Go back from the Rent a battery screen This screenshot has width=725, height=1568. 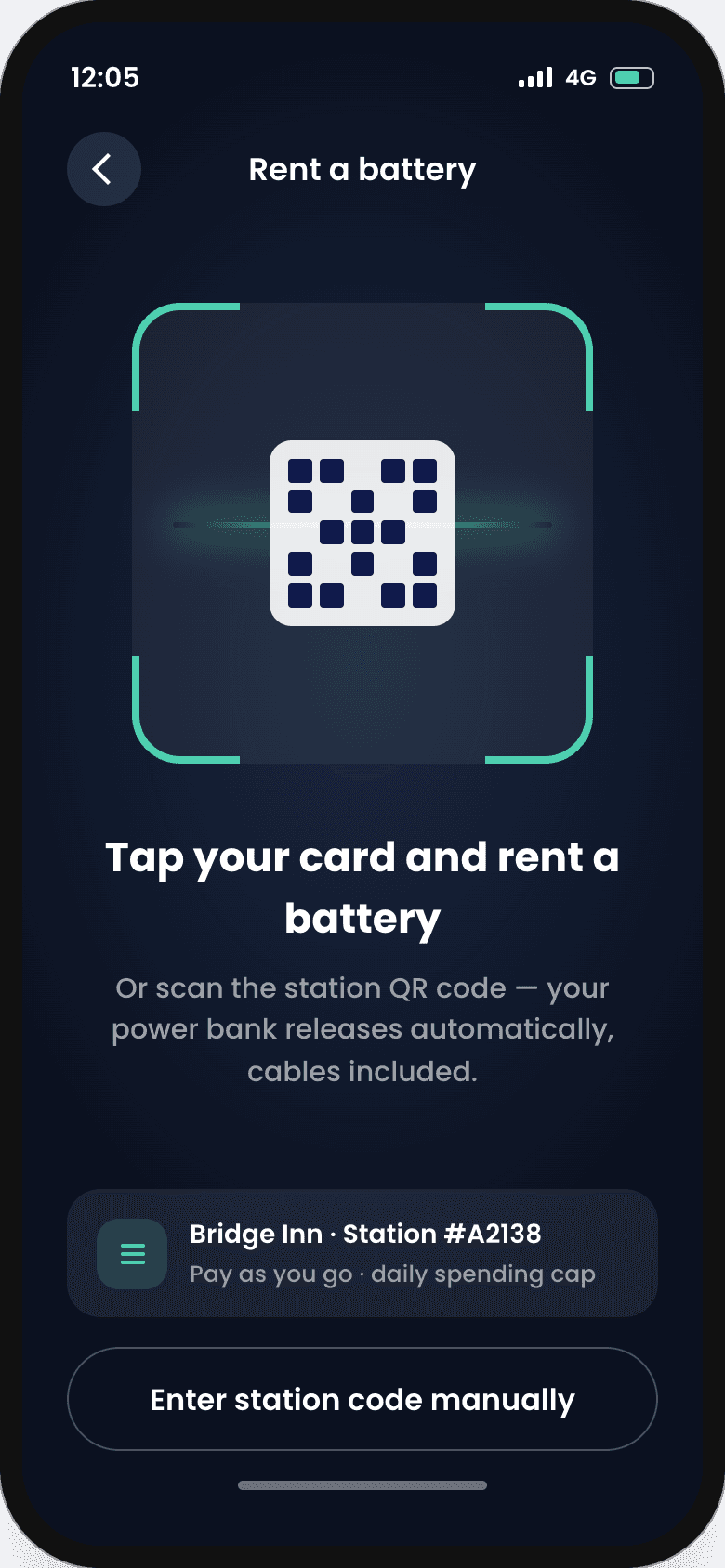(103, 169)
